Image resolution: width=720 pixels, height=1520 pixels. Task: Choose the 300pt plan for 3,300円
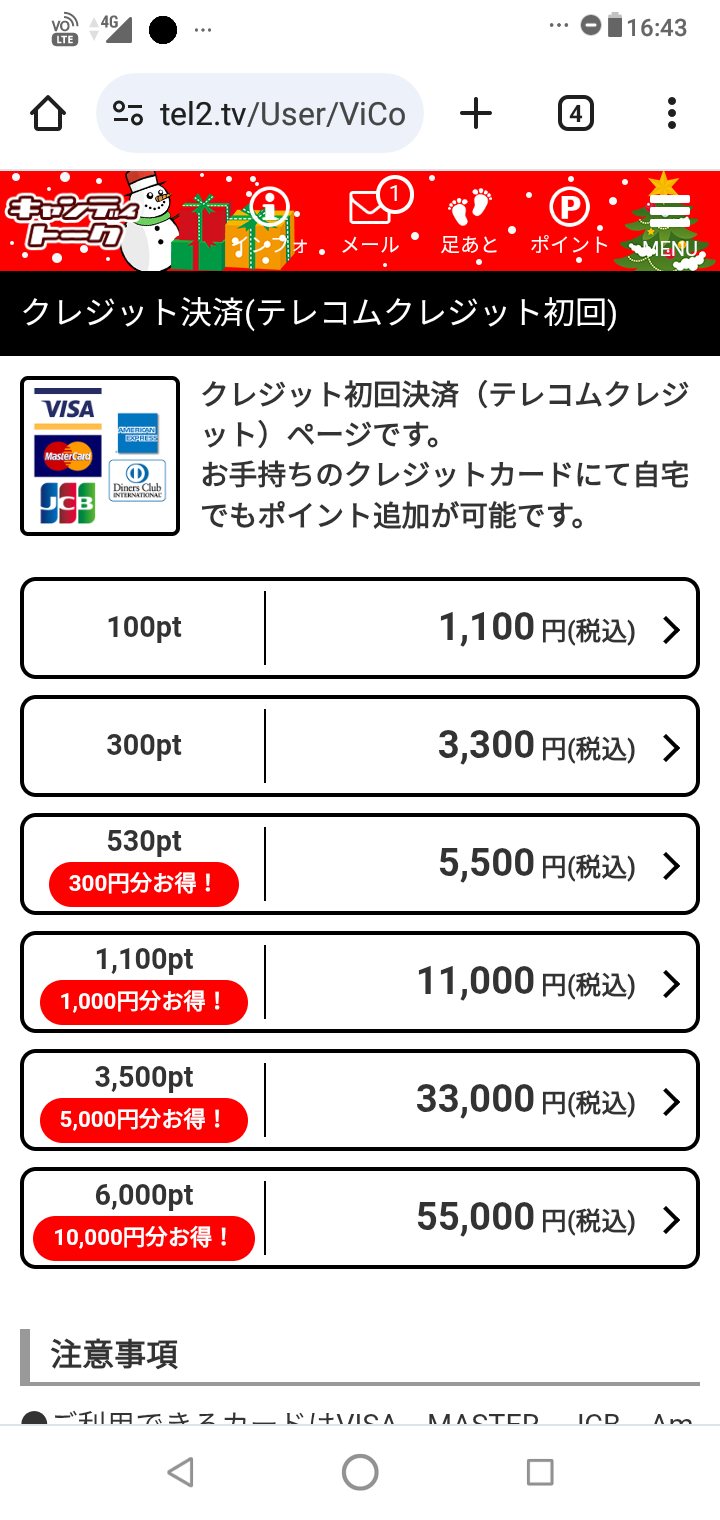360,747
